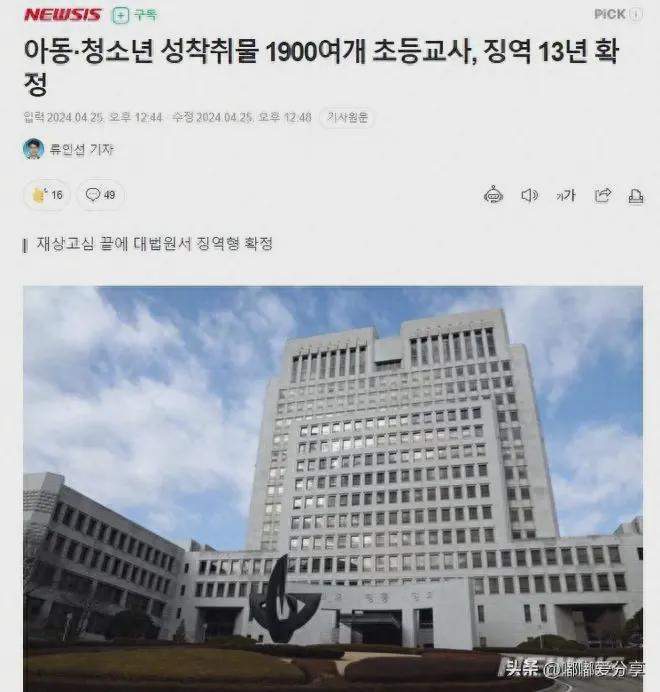Open the 49 comments
Viewport: 660px width, 692px height.
click(100, 195)
